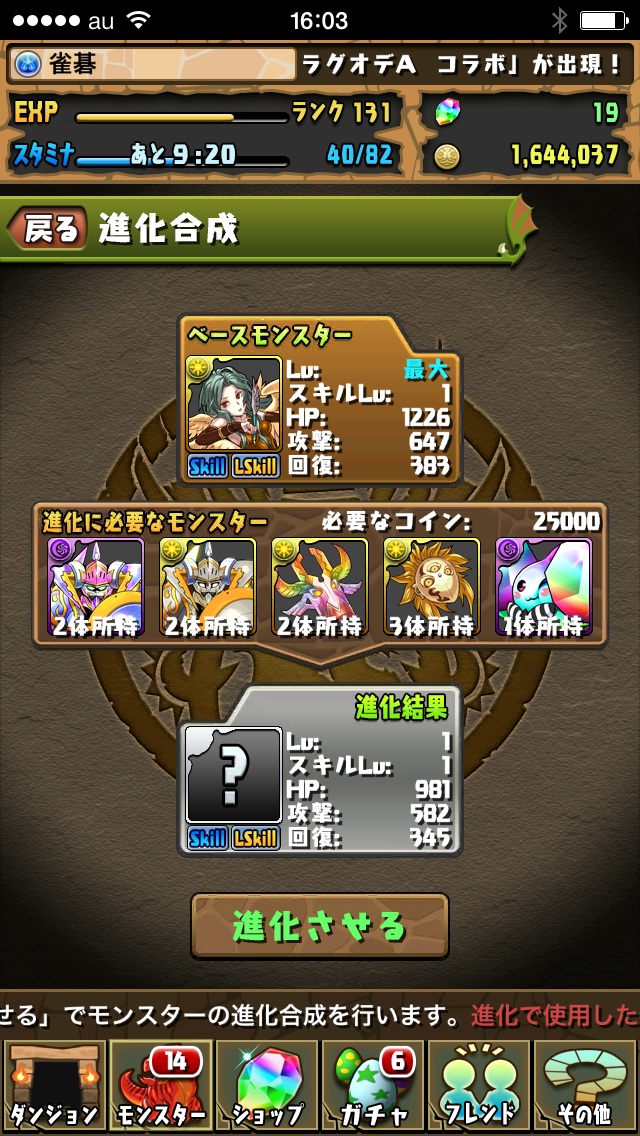Inspect the gold knight evolution material
Image resolution: width=640 pixels, height=1136 pixels.
208,587
